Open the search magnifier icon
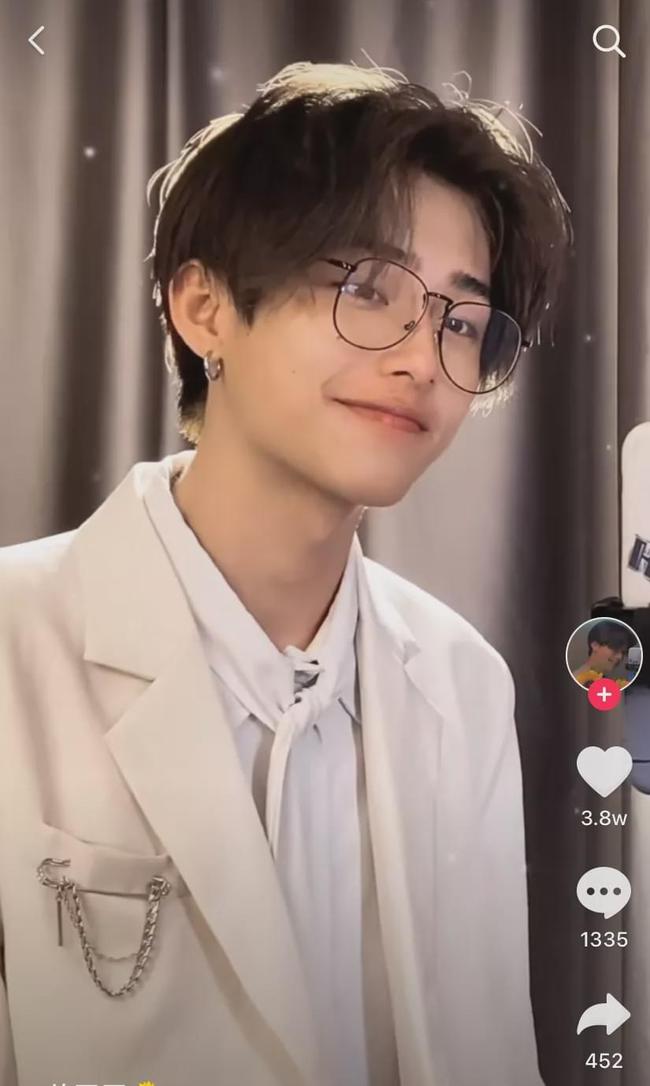This screenshot has height=1086, width=650. [608, 41]
